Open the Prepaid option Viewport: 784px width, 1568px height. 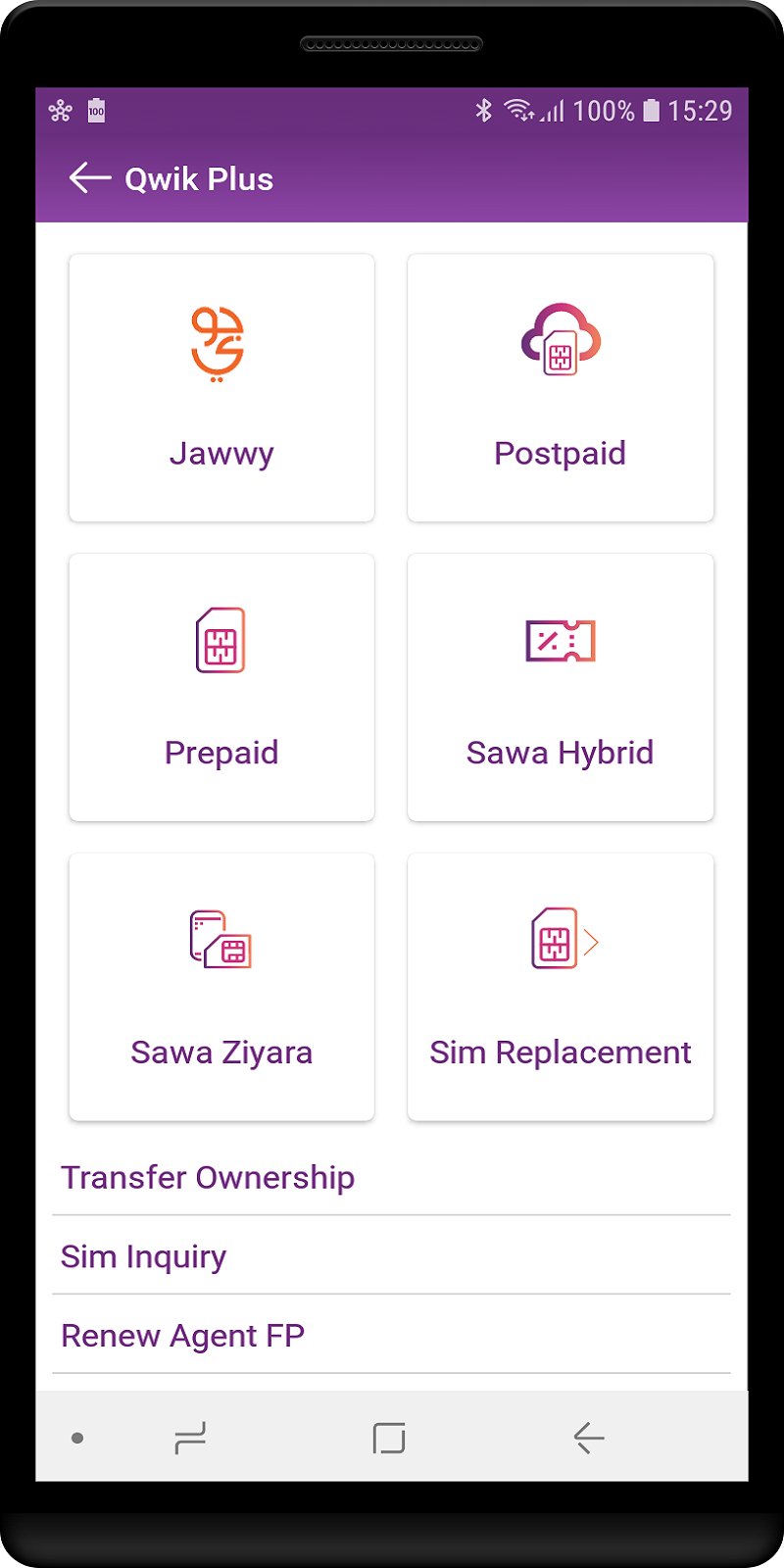pos(221,687)
